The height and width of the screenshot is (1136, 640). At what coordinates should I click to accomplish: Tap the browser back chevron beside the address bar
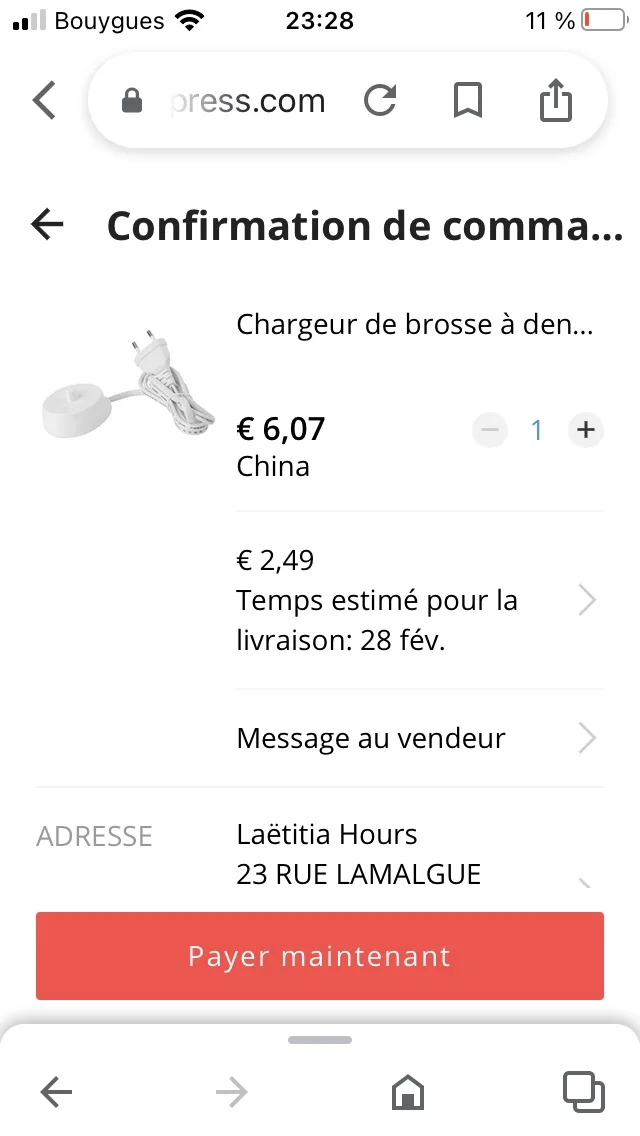[44, 101]
